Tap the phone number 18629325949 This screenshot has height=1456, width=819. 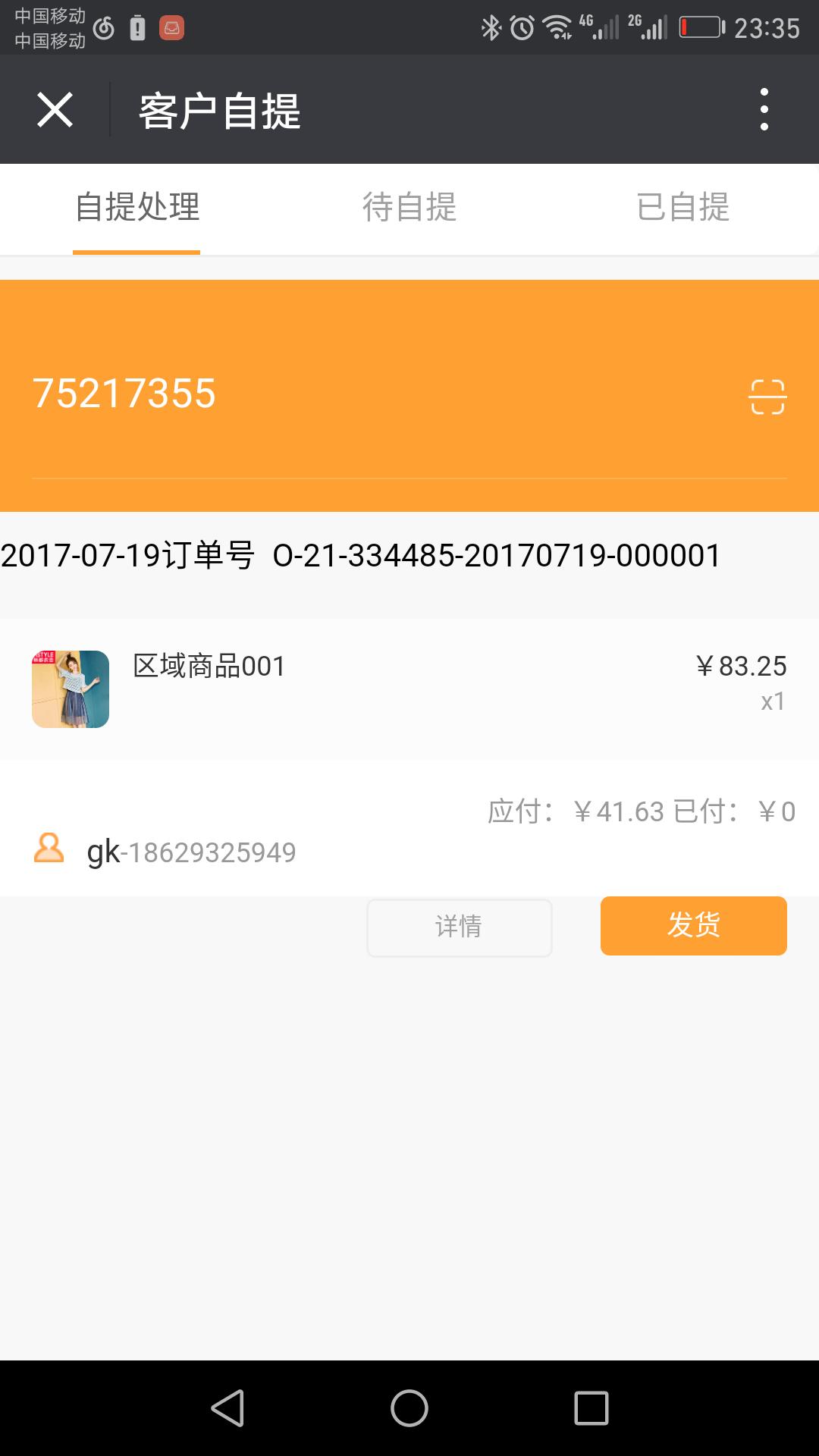coord(212,852)
